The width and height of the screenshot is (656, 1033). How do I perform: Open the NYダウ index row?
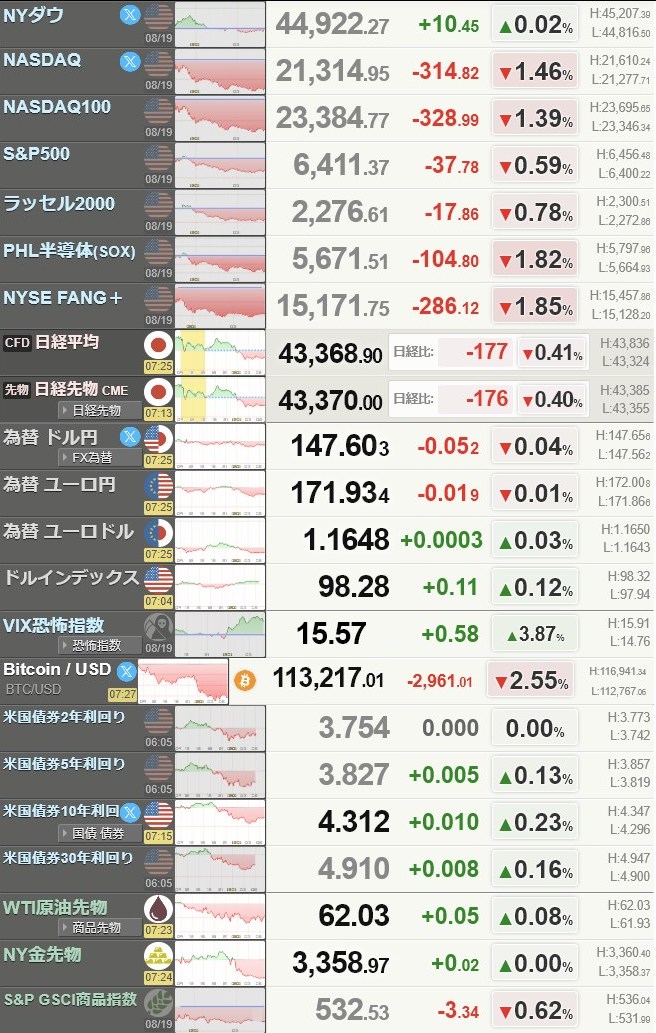pyautogui.click(x=36, y=15)
